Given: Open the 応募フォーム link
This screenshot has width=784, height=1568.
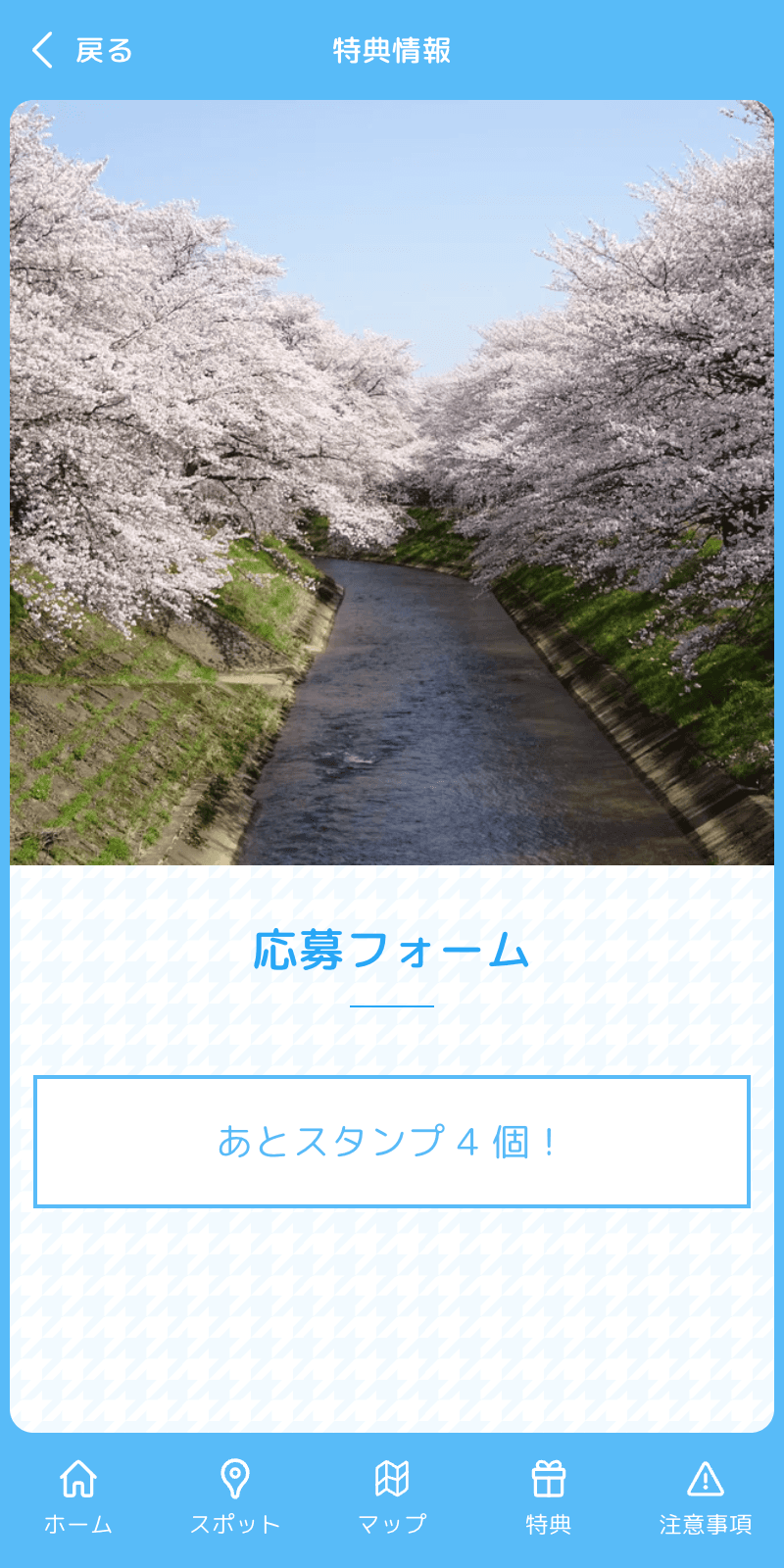Looking at the screenshot, I should click(392, 949).
